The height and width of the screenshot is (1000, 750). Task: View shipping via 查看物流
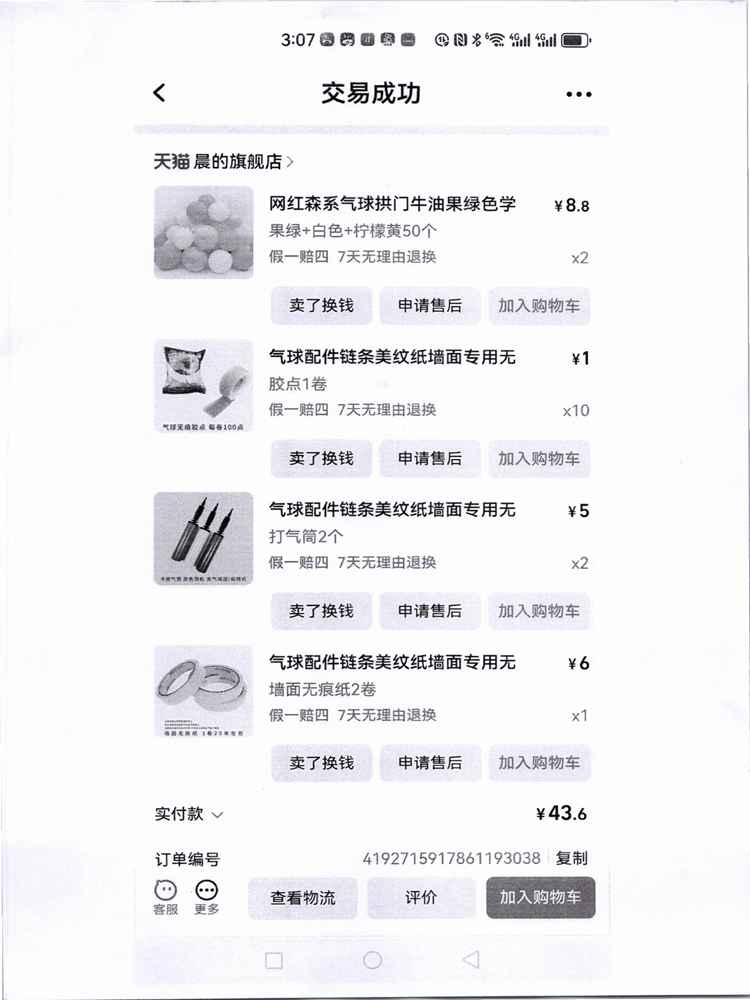coord(303,898)
